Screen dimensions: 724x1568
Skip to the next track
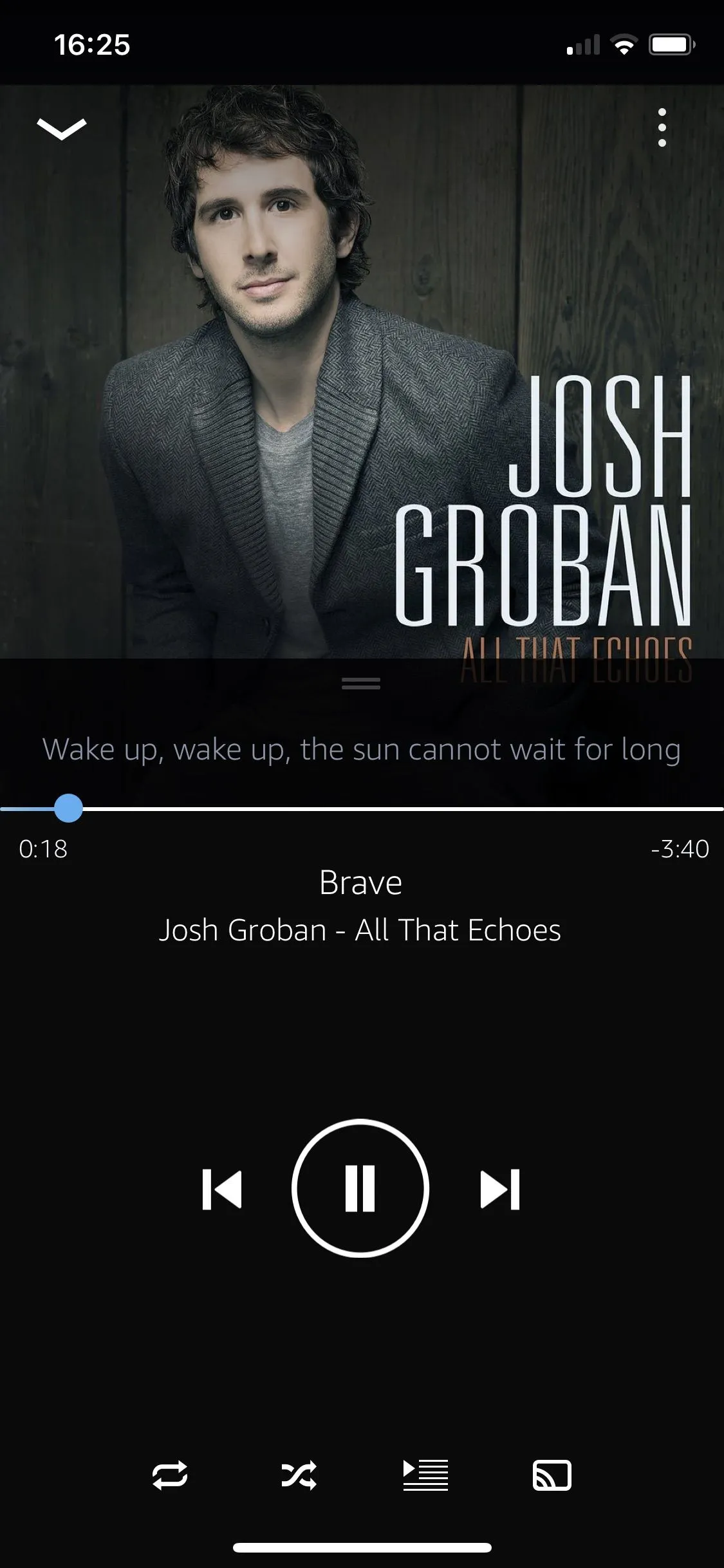click(x=500, y=1189)
